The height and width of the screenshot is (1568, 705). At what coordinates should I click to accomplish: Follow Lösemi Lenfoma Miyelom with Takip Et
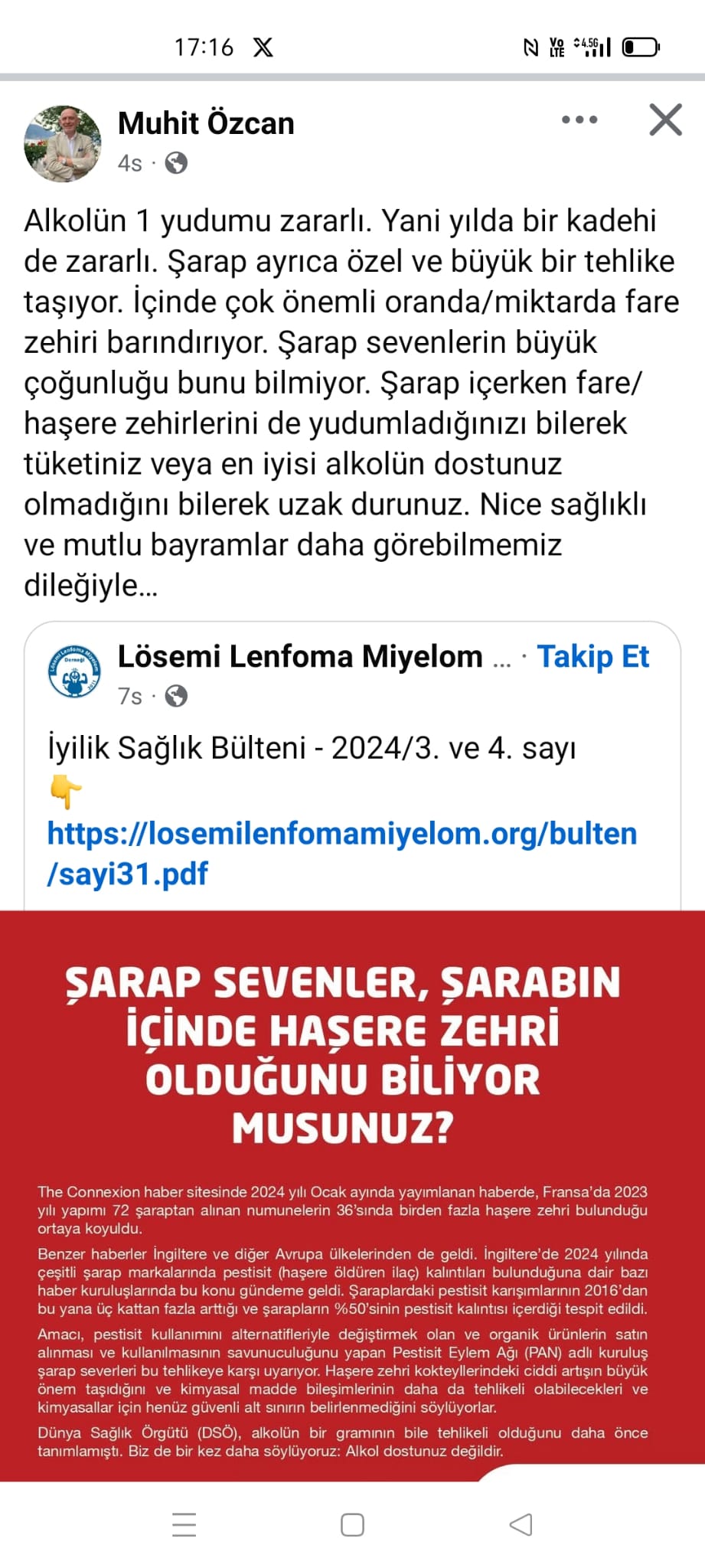coord(592,657)
